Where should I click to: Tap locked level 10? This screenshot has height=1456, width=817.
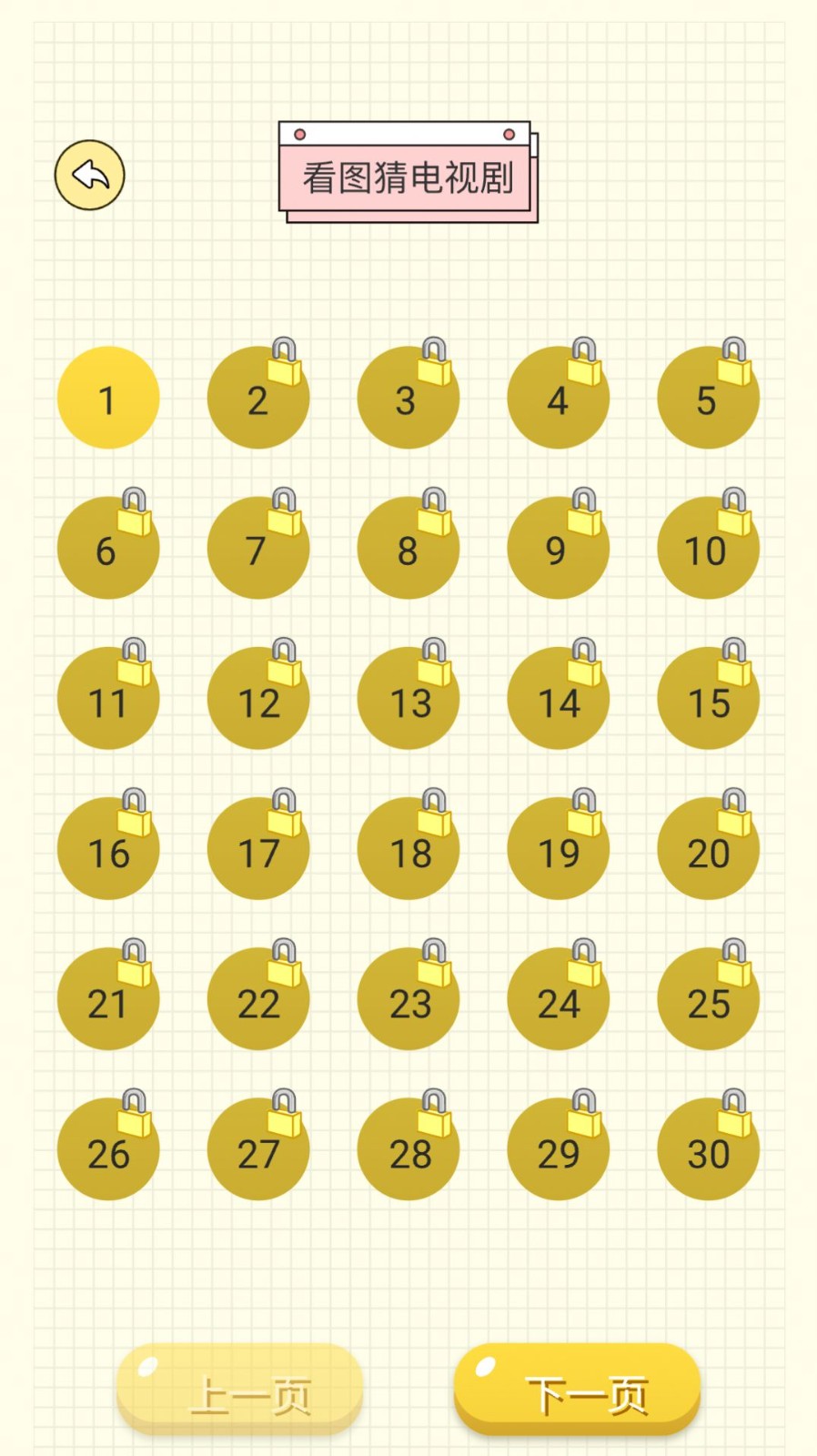(x=708, y=549)
